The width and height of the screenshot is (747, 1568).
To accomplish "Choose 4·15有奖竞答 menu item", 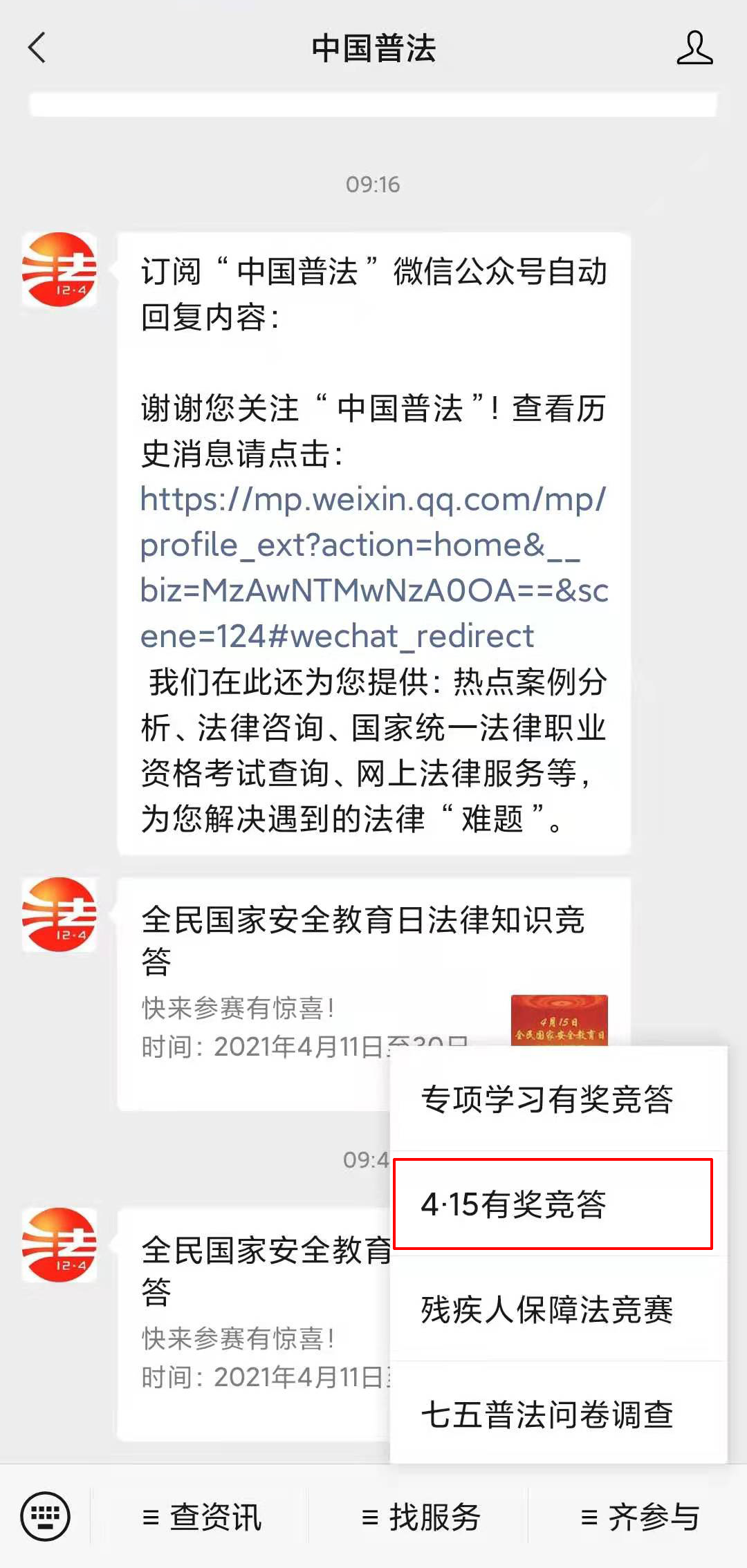I will pos(552,1204).
